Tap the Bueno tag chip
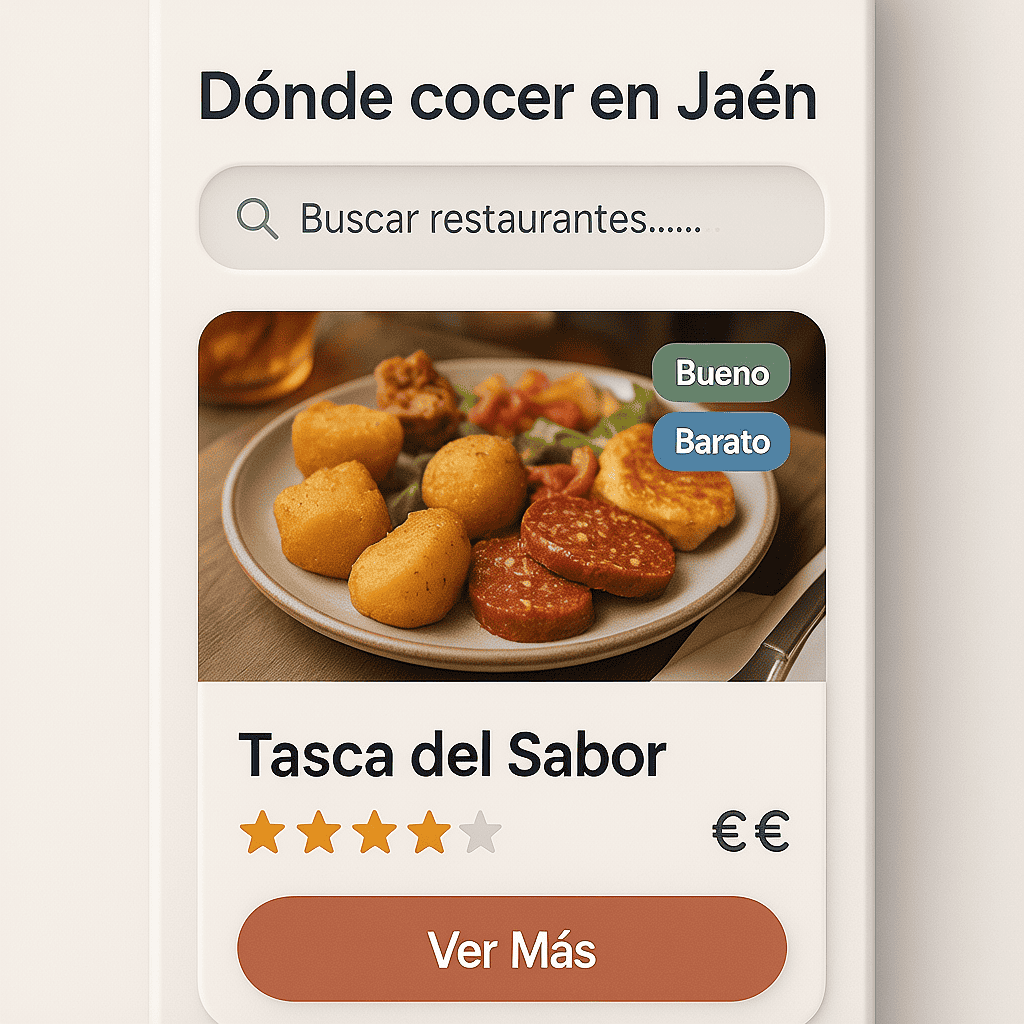This screenshot has height=1024, width=1024. pyautogui.click(x=721, y=373)
